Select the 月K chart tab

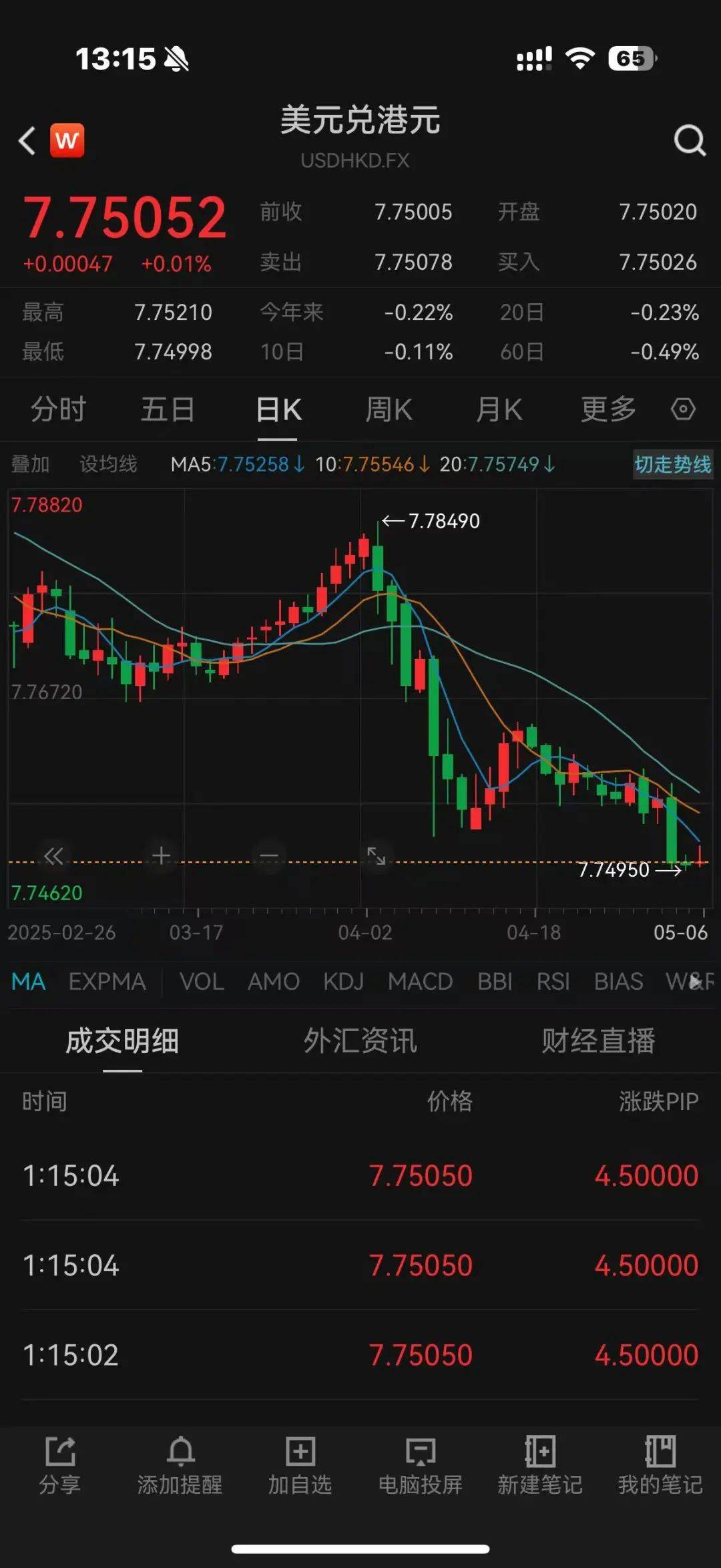[499, 409]
